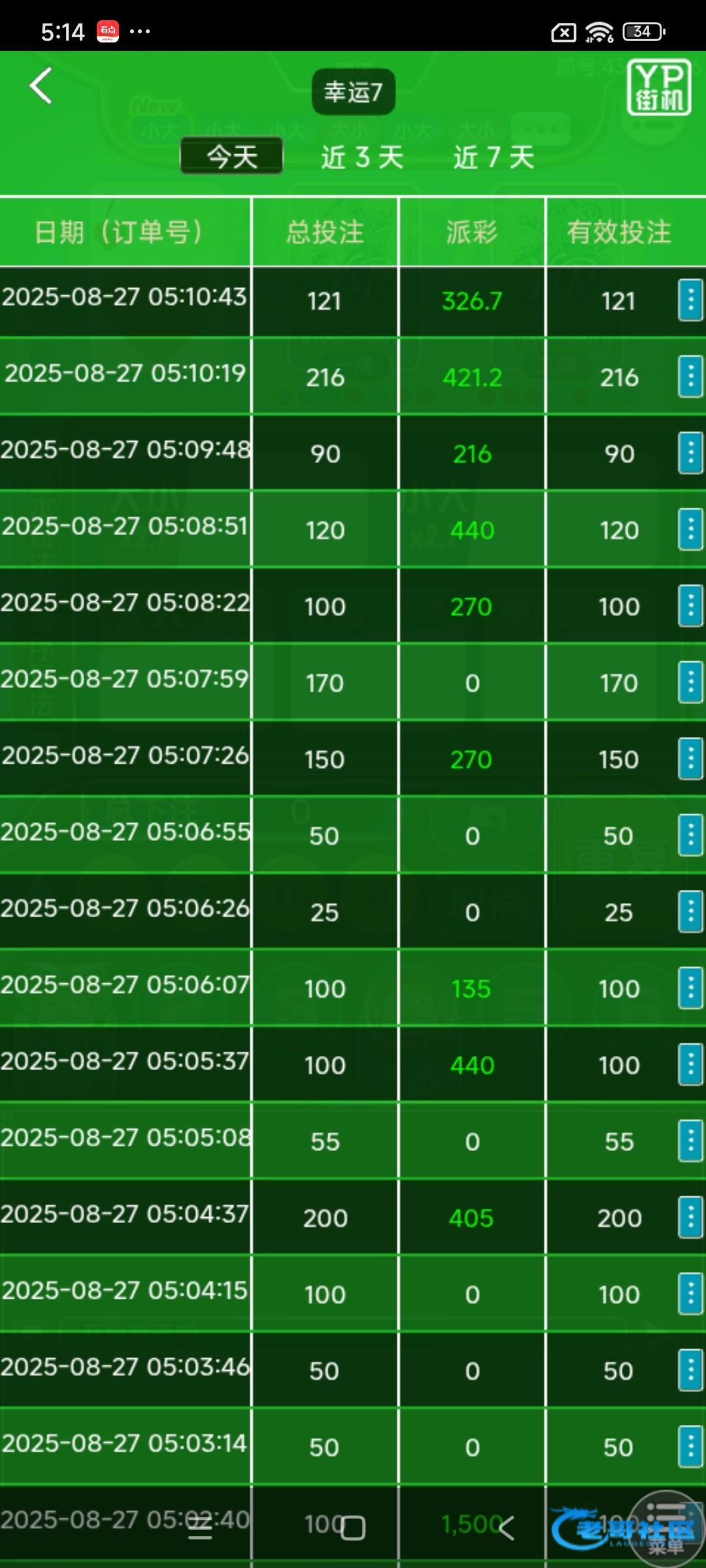Select the 今天 tab
This screenshot has width=706, height=1568.
tap(232, 156)
